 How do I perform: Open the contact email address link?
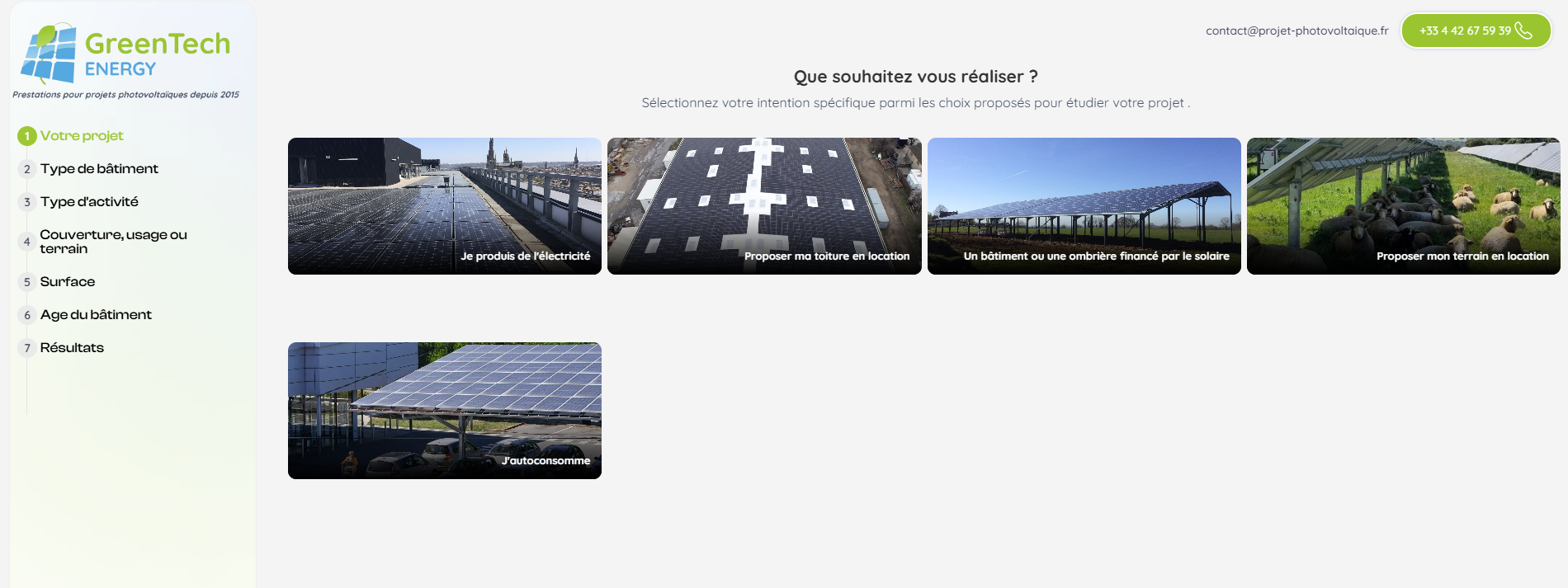point(1296,31)
